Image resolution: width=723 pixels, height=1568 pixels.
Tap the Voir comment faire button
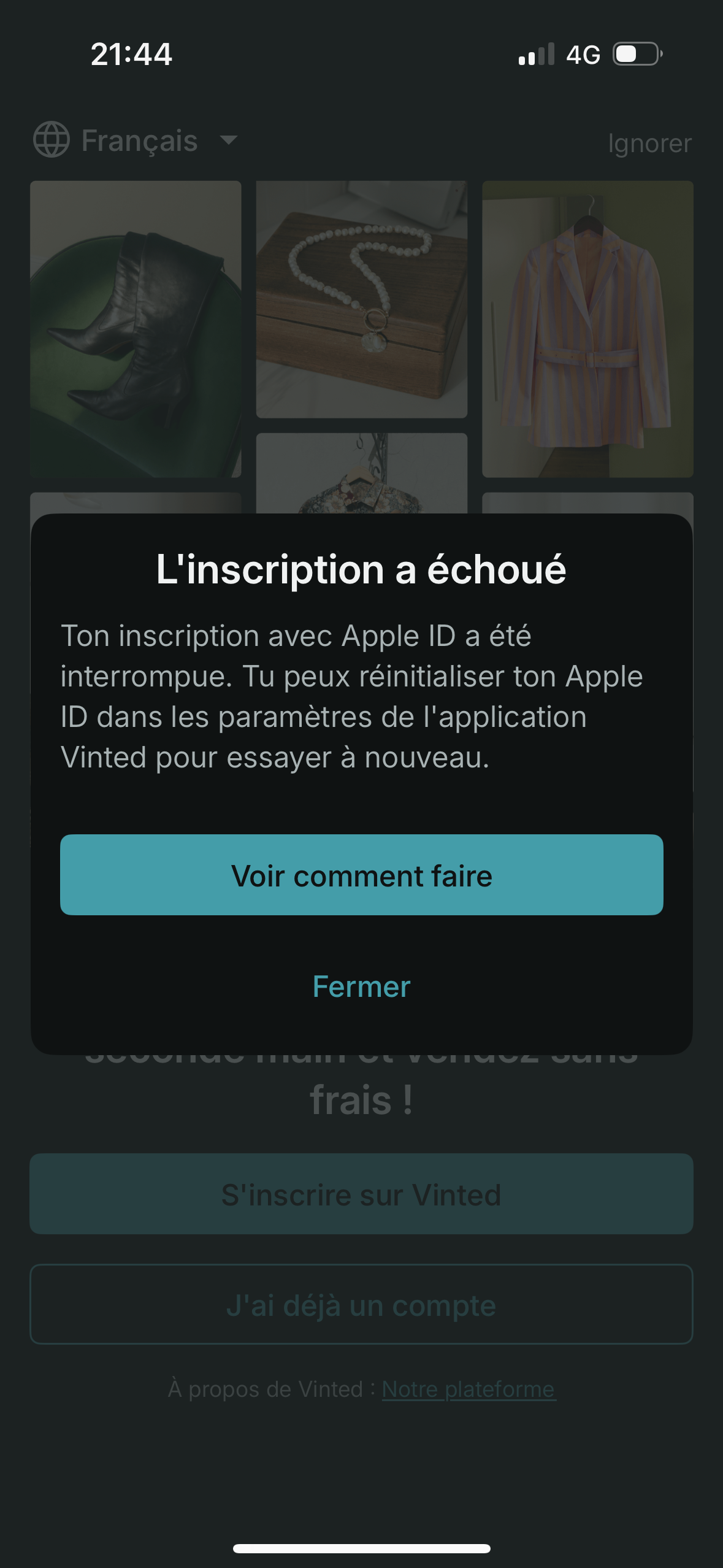pos(361,875)
